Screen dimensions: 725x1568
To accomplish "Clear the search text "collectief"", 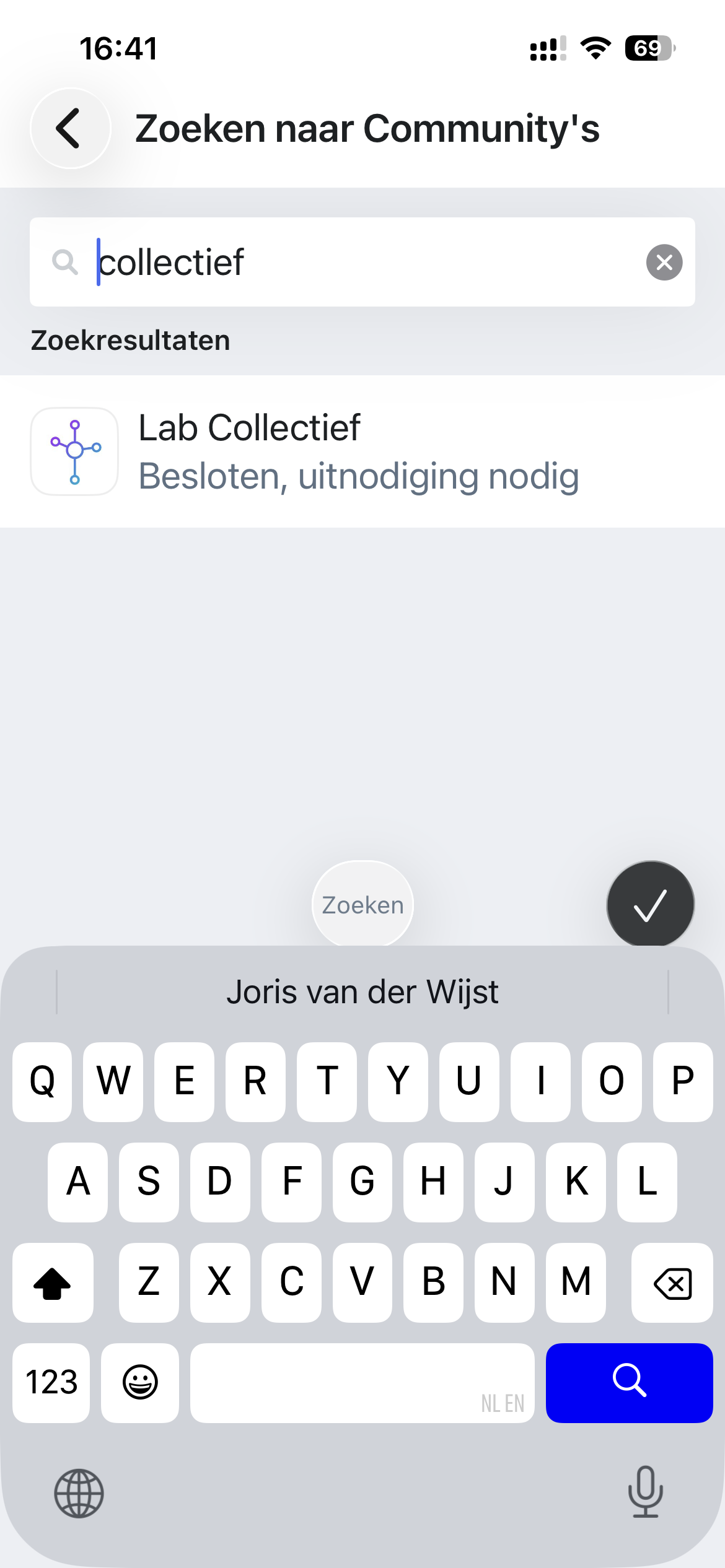I will coord(664,263).
